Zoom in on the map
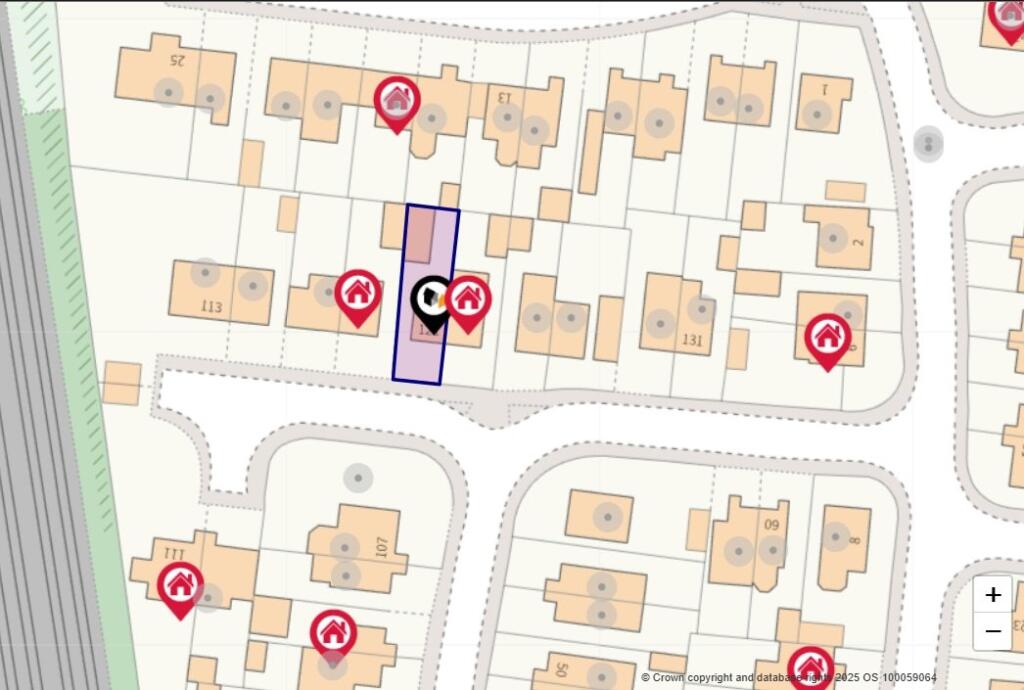 992,595
